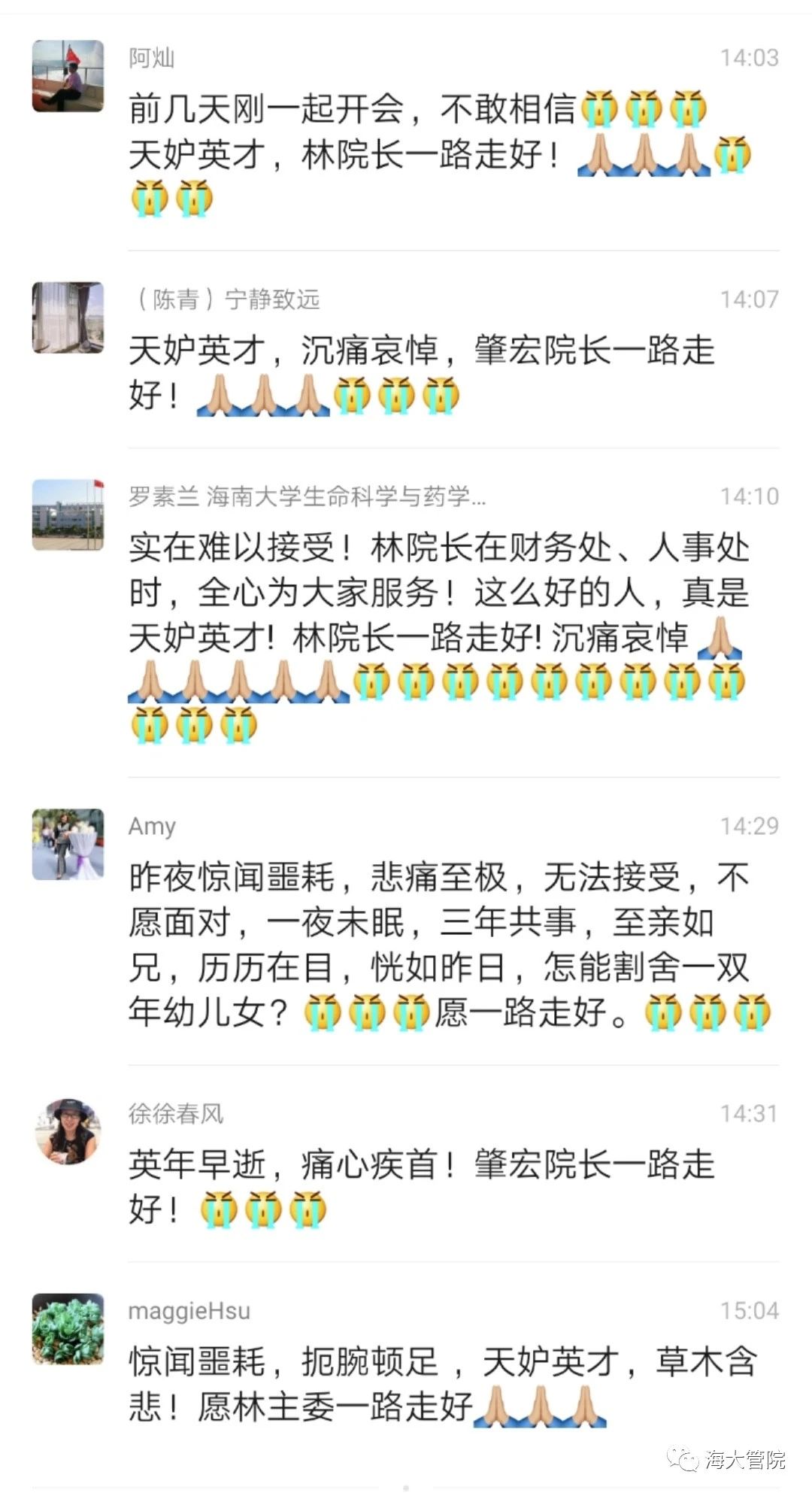Tap Amy's profile avatar
Viewport: 812px width, 1496px height.
coord(68,844)
